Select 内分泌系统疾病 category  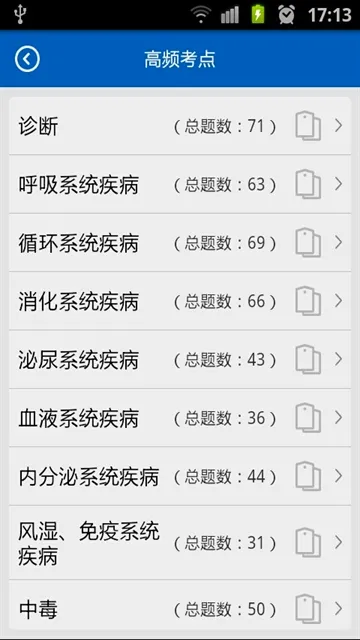(x=180, y=476)
